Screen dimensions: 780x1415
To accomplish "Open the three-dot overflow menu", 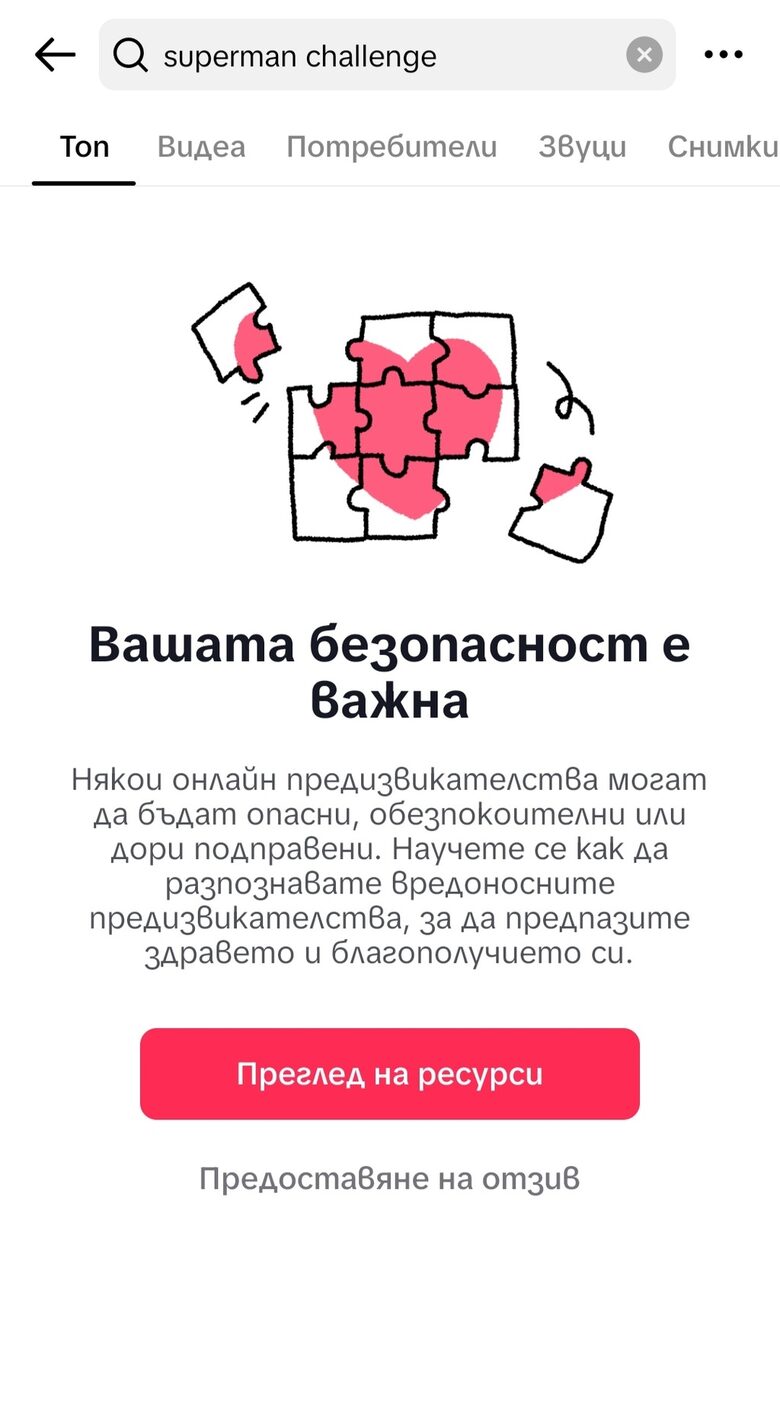I will pos(724,55).
